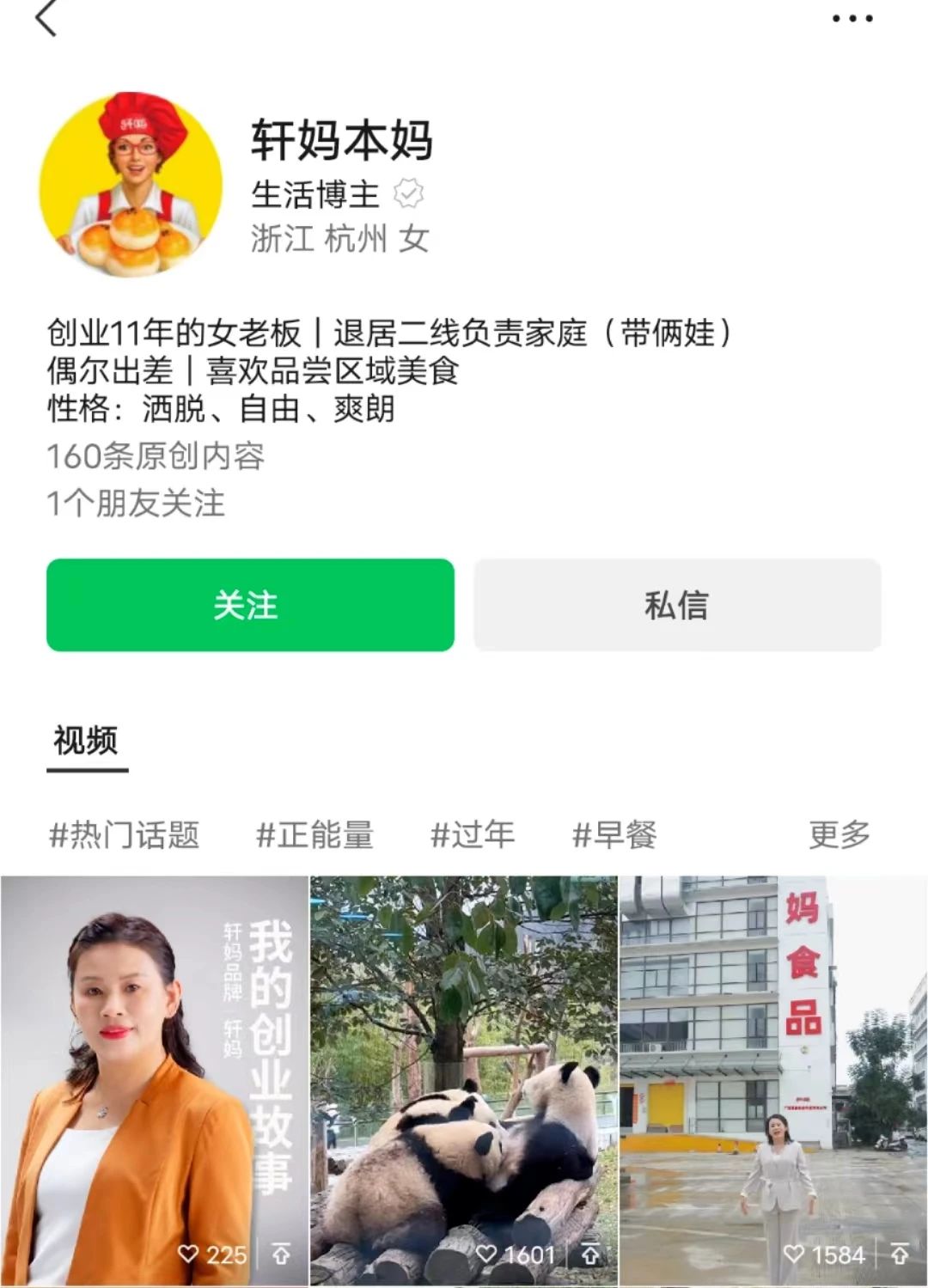928x1288 pixels.
Task: Choose the #过年 topic tag
Action: [472, 834]
